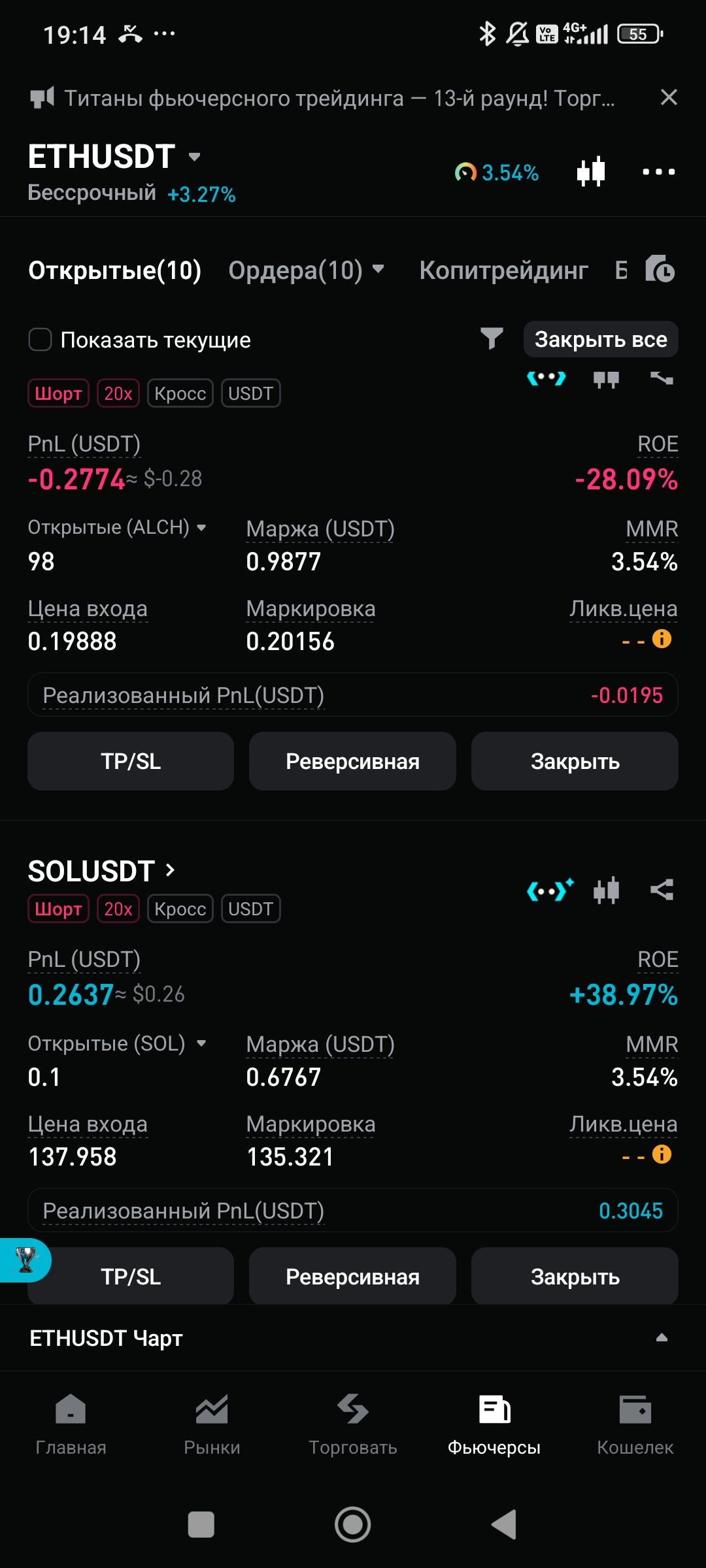This screenshot has height=1568, width=706.
Task: Set TP/SL for the ALCH position
Action: click(x=131, y=761)
